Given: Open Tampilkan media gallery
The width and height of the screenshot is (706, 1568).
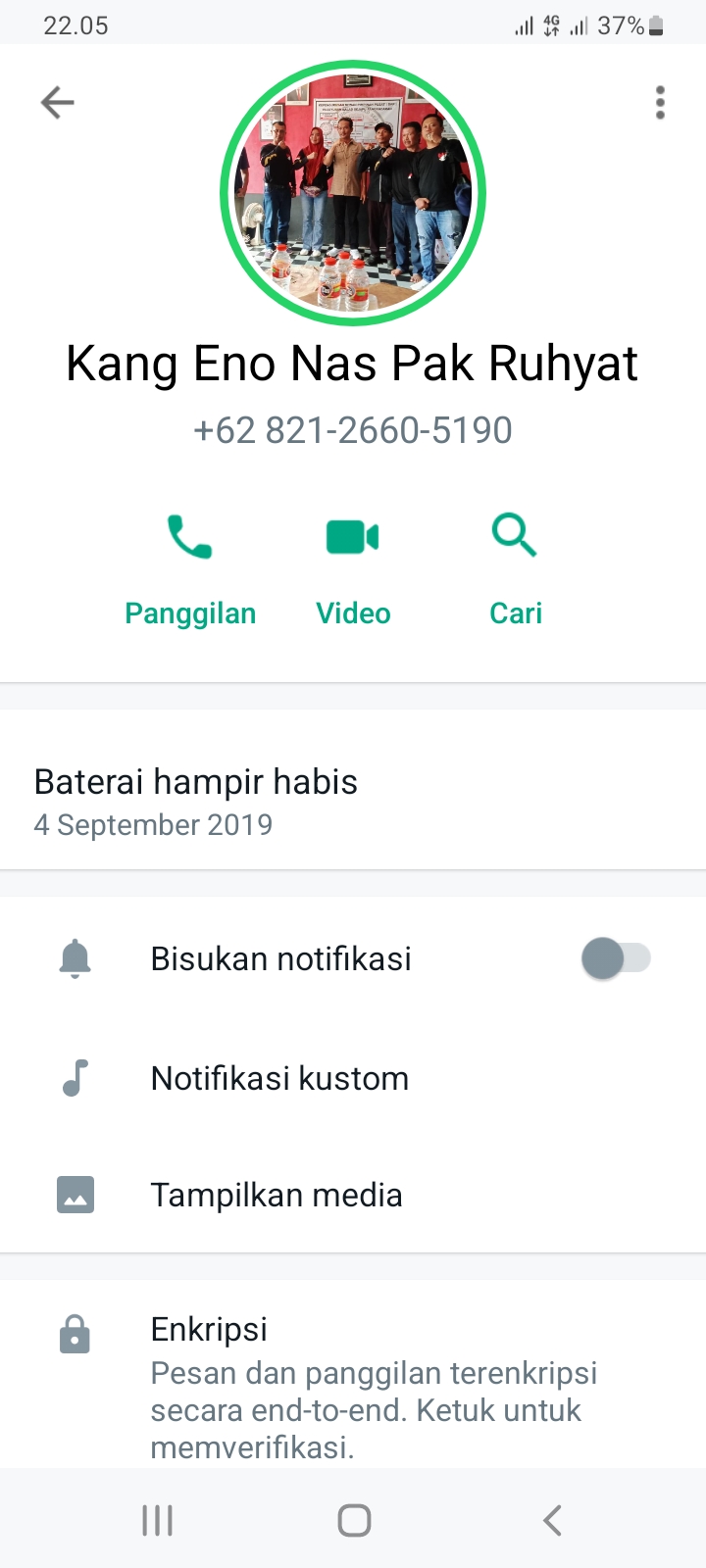Looking at the screenshot, I should tap(277, 1195).
